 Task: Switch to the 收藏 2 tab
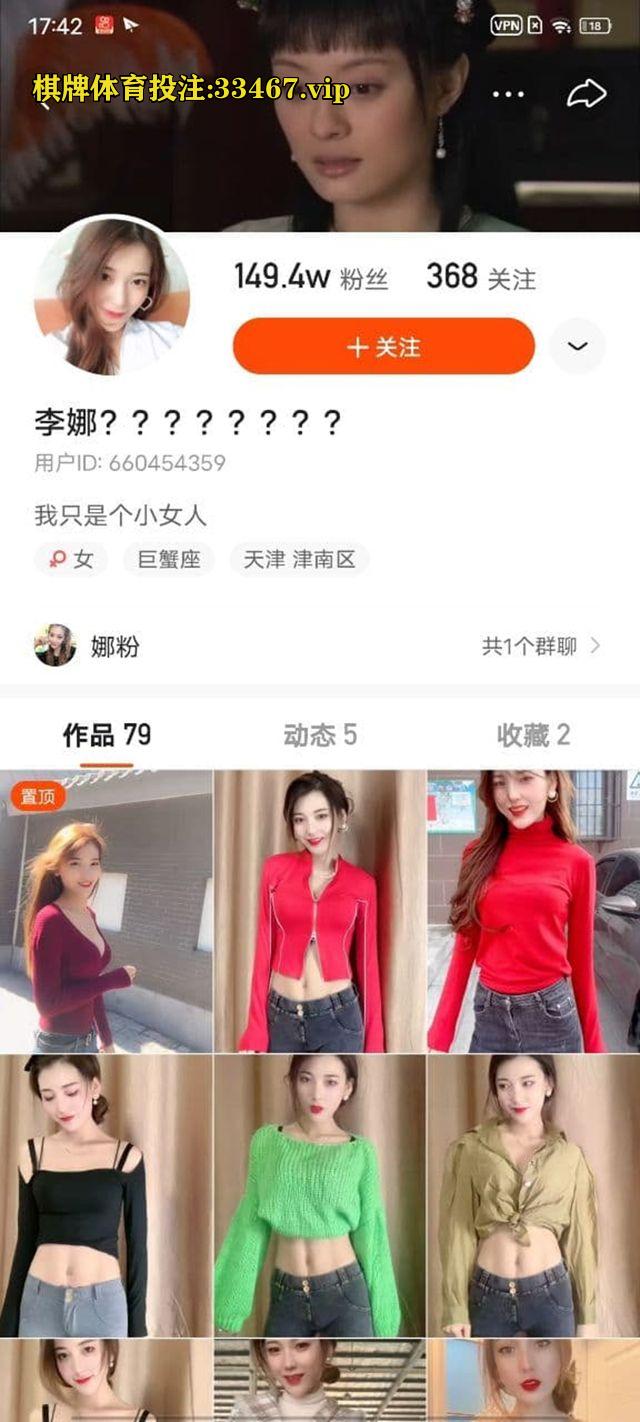tap(533, 736)
